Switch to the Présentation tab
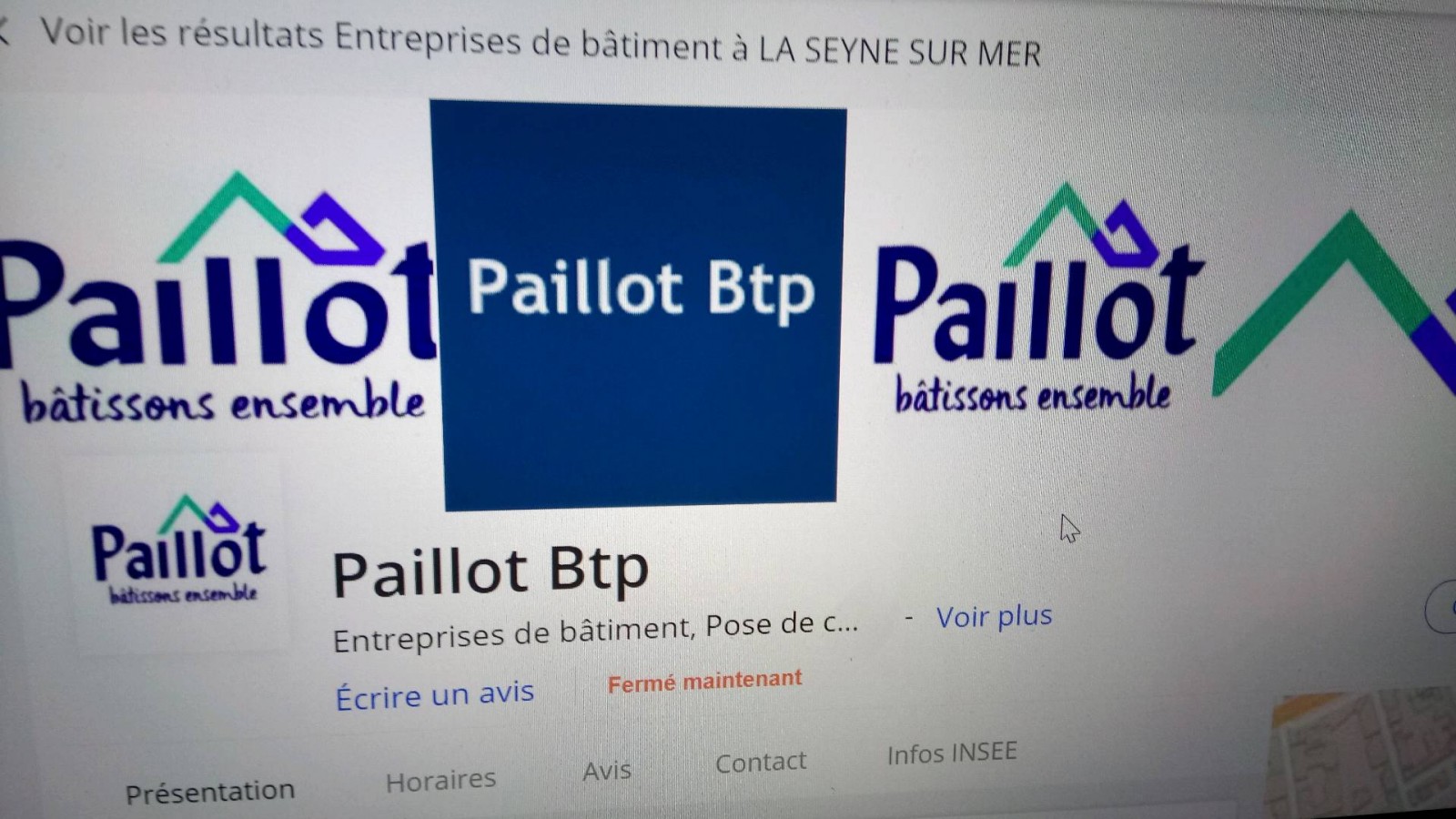 click(209, 792)
